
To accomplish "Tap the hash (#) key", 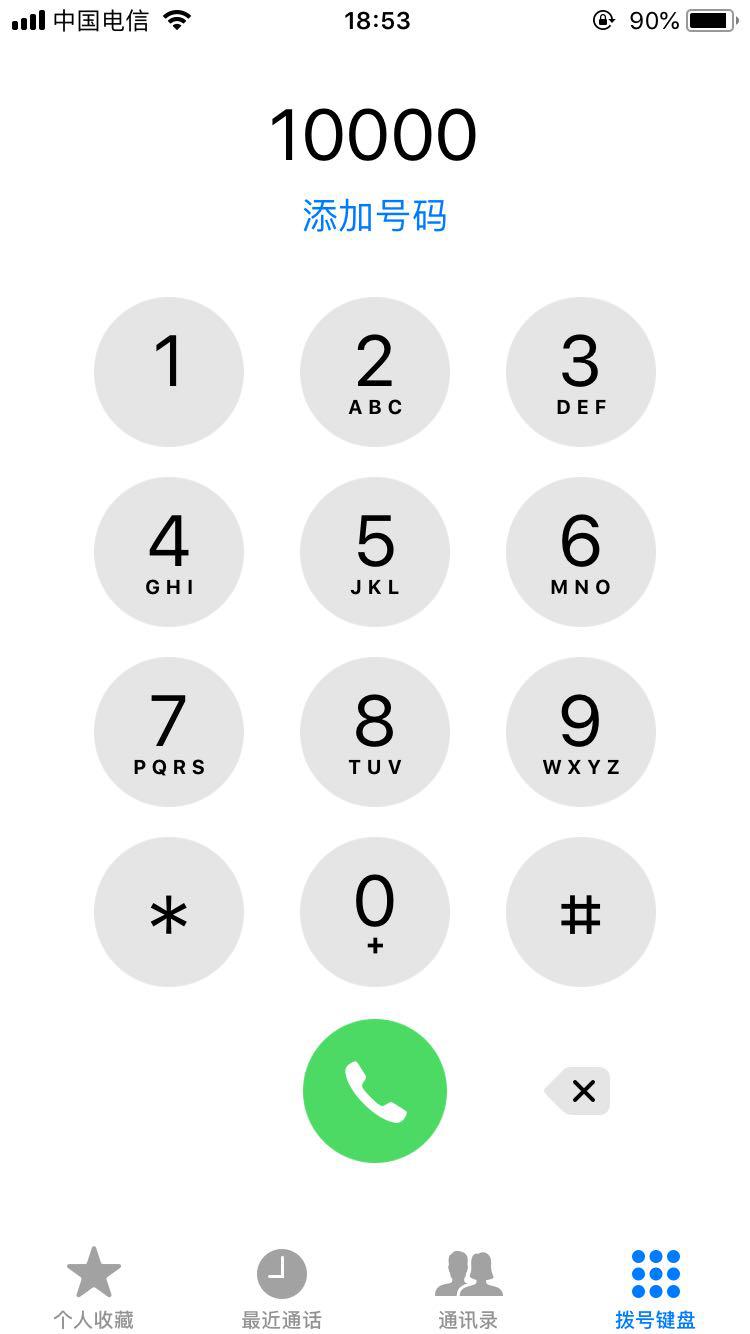I will click(x=581, y=912).
